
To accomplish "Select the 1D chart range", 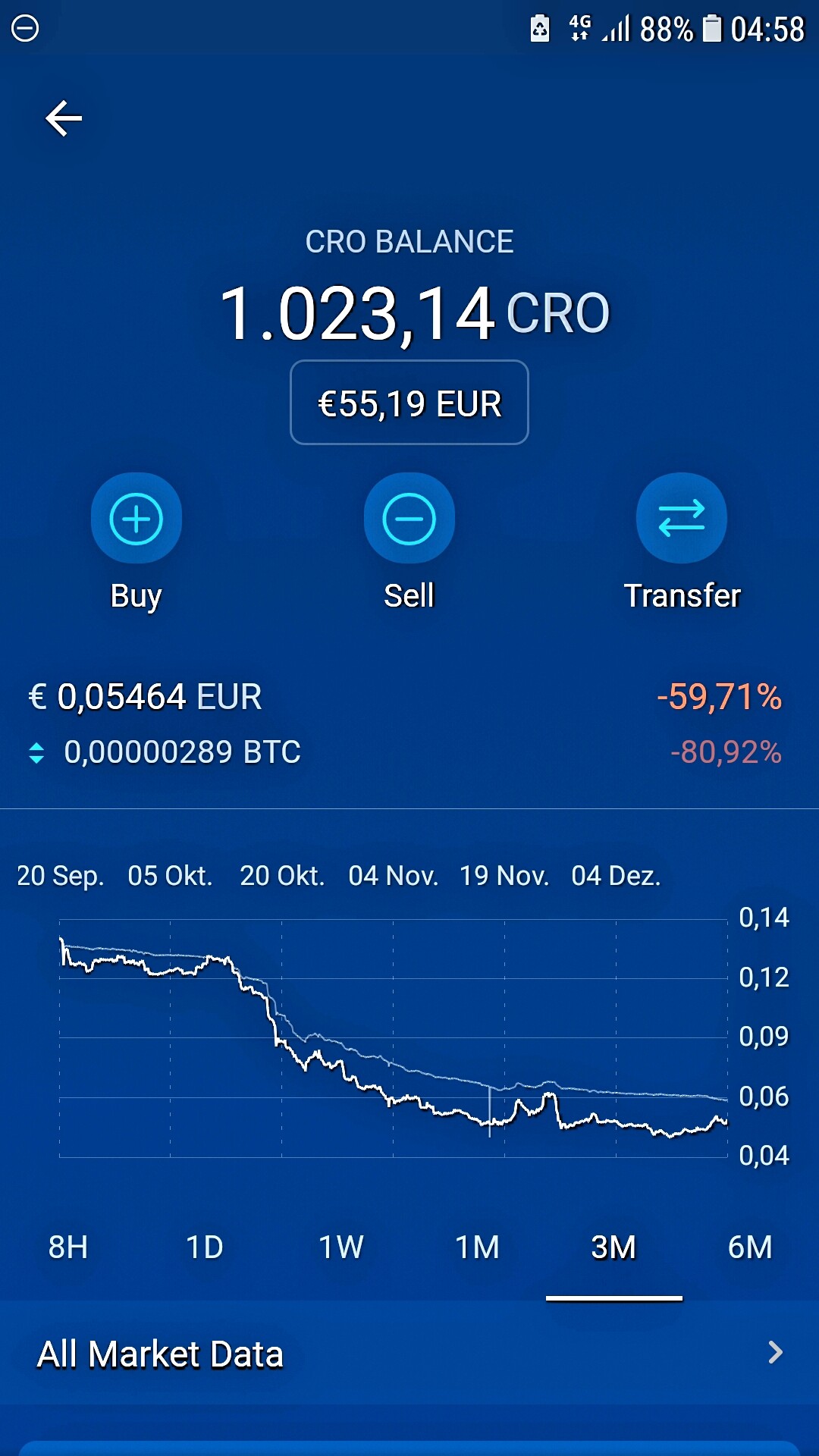I will [205, 1247].
